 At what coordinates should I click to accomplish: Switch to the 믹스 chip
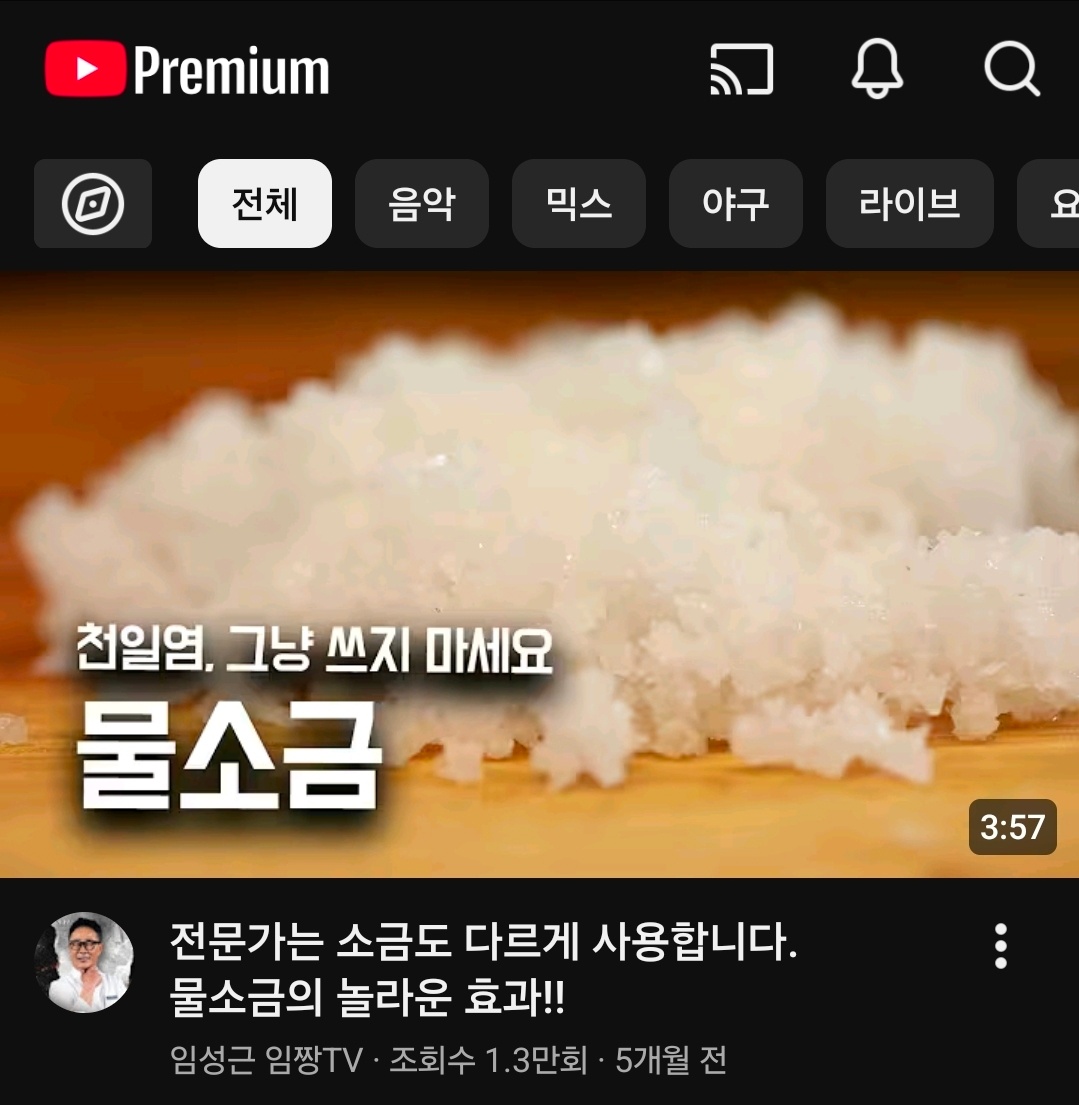coord(578,204)
